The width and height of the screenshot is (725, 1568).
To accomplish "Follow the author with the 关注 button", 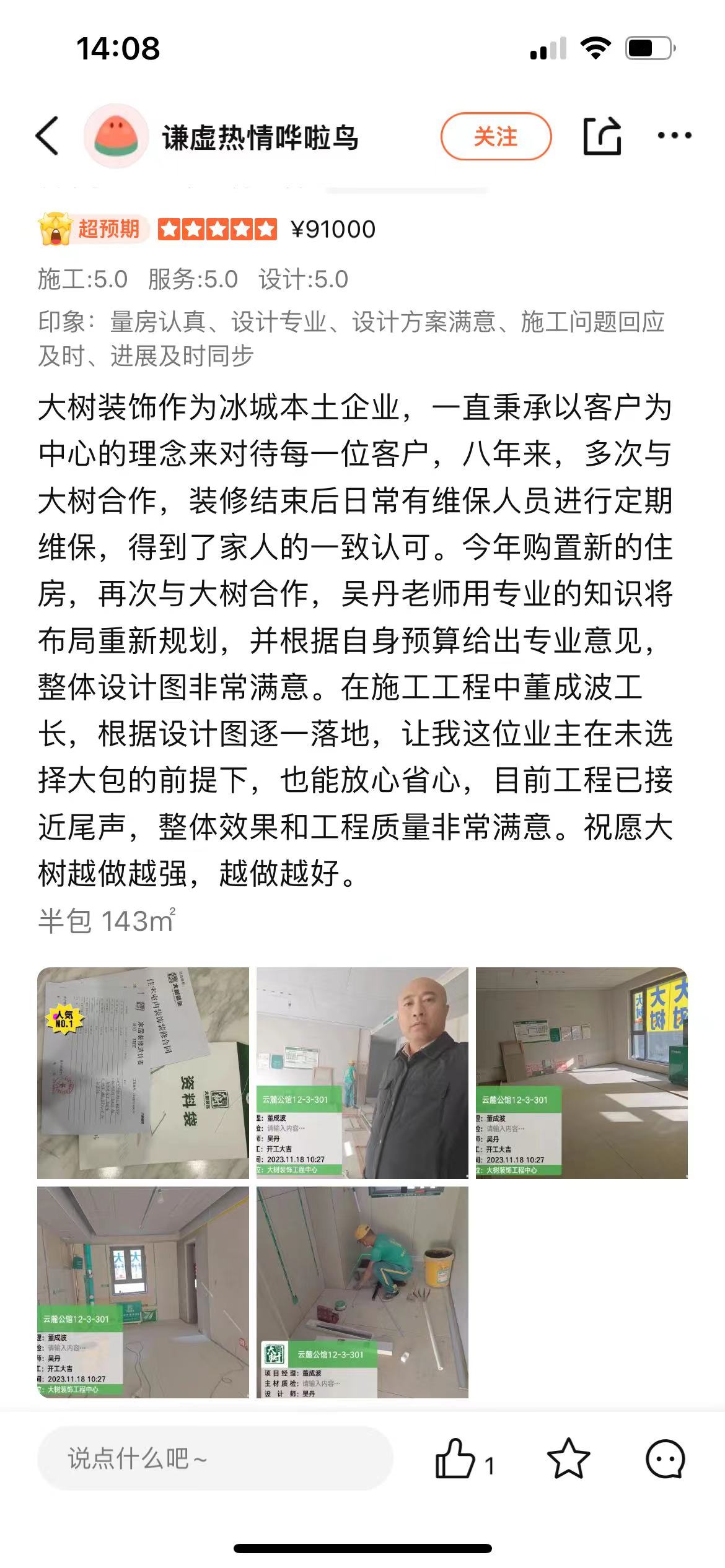I will (x=495, y=136).
